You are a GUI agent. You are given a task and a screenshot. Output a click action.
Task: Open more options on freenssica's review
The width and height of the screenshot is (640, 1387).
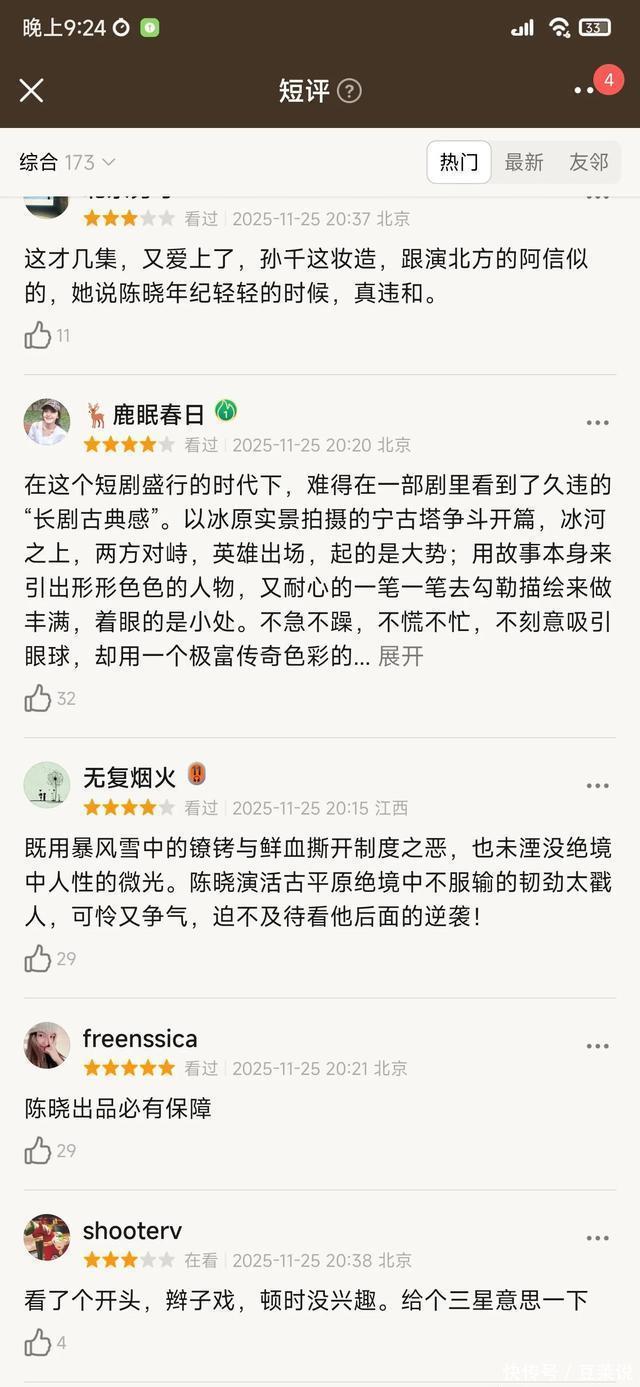click(597, 1047)
